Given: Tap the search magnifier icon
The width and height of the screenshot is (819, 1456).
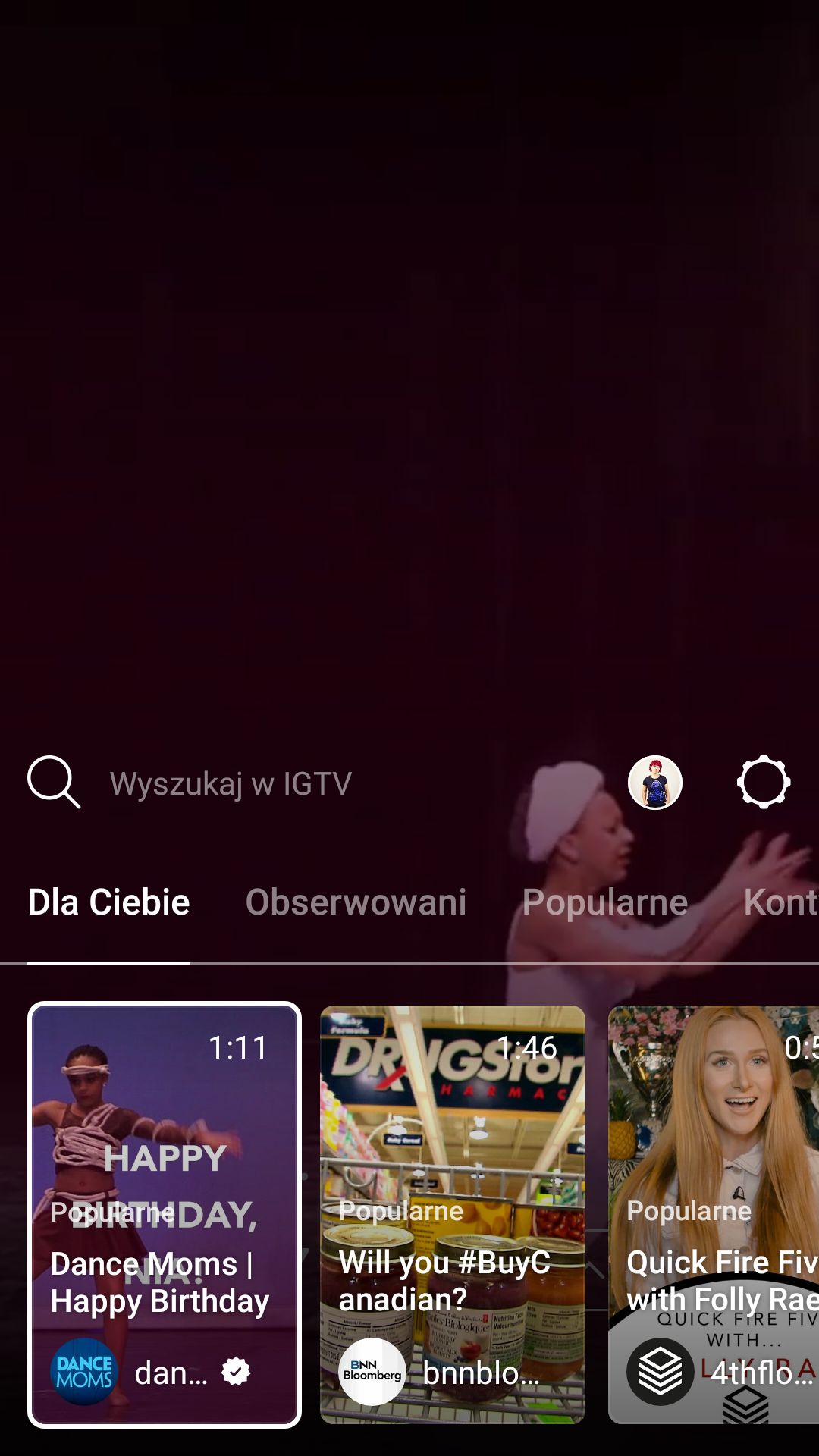Looking at the screenshot, I should [54, 782].
